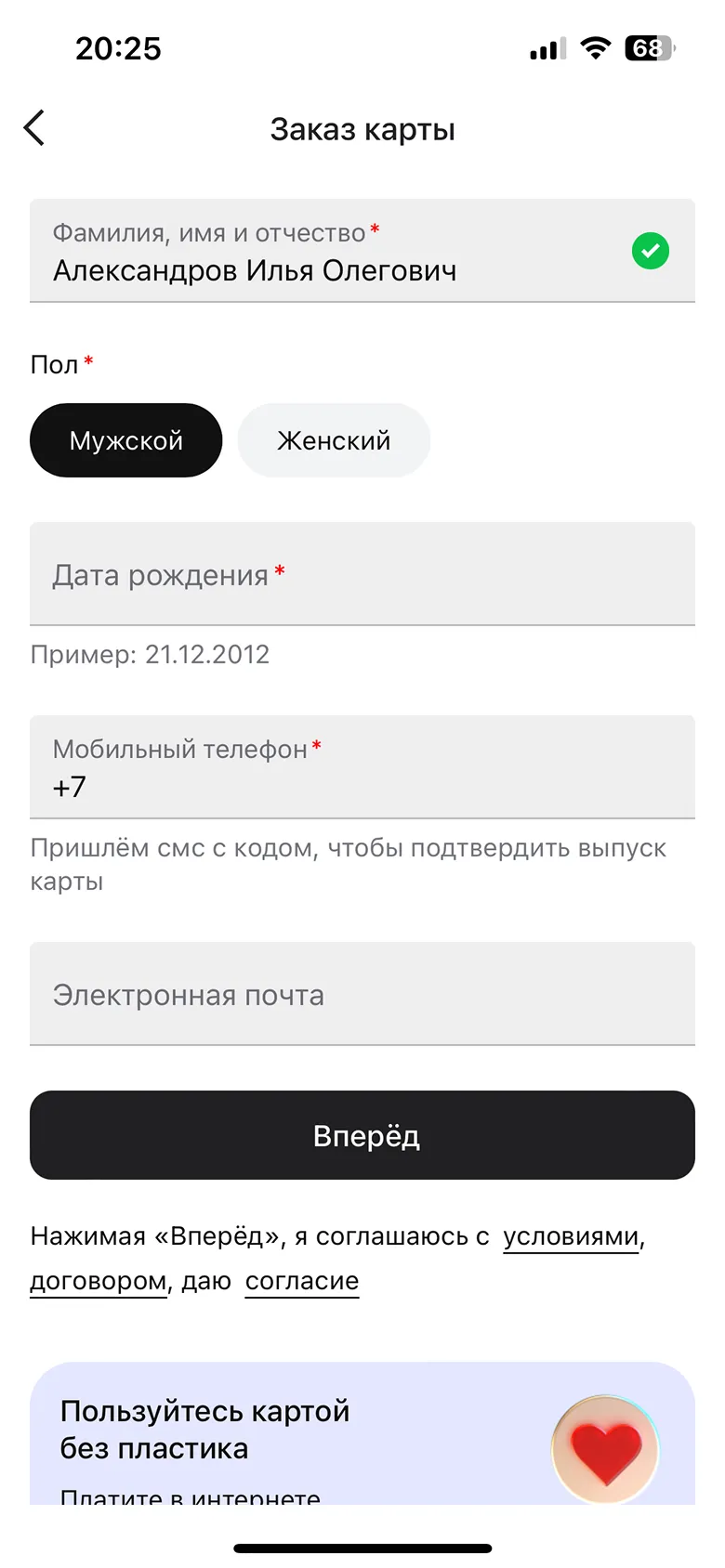Select the Мужской gender option
This screenshot has height=1568, width=725.
[126, 440]
